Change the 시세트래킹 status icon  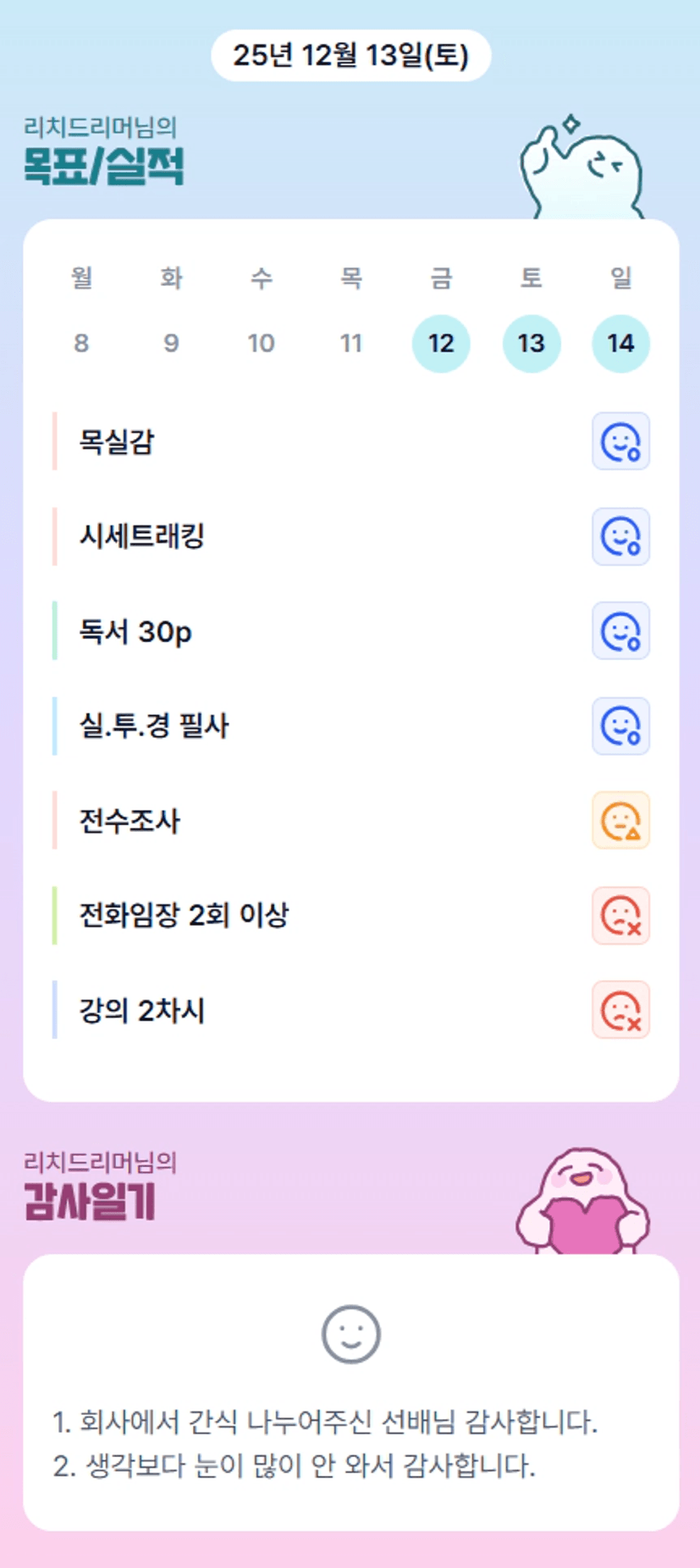(620, 536)
